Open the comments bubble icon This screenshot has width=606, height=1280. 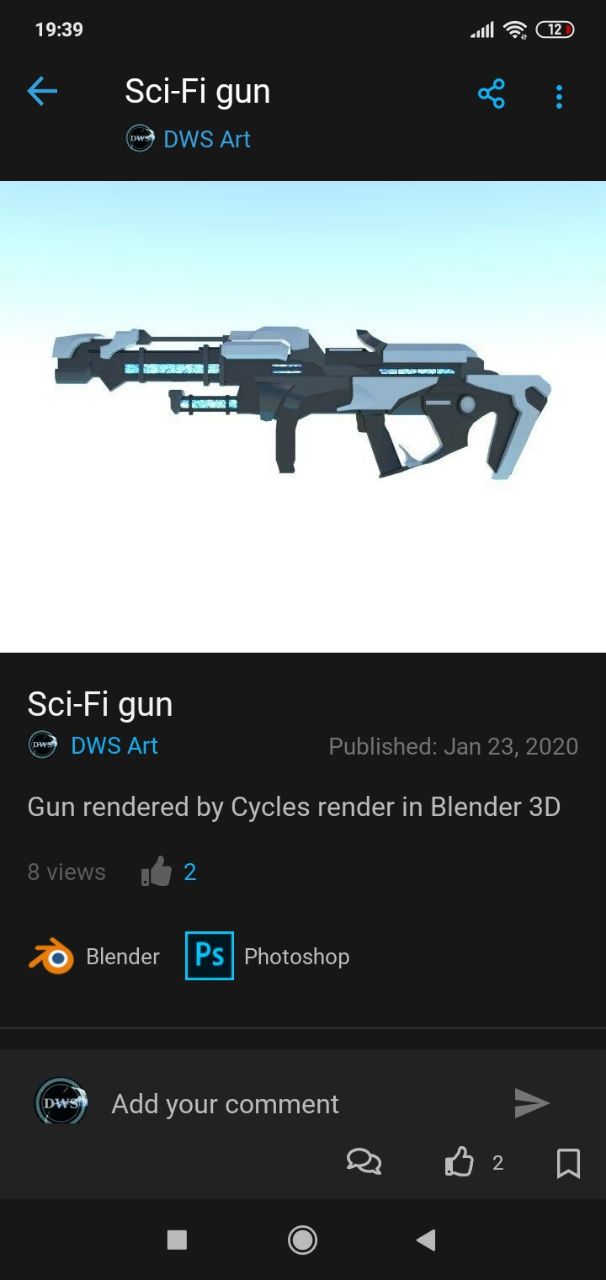click(x=364, y=1162)
